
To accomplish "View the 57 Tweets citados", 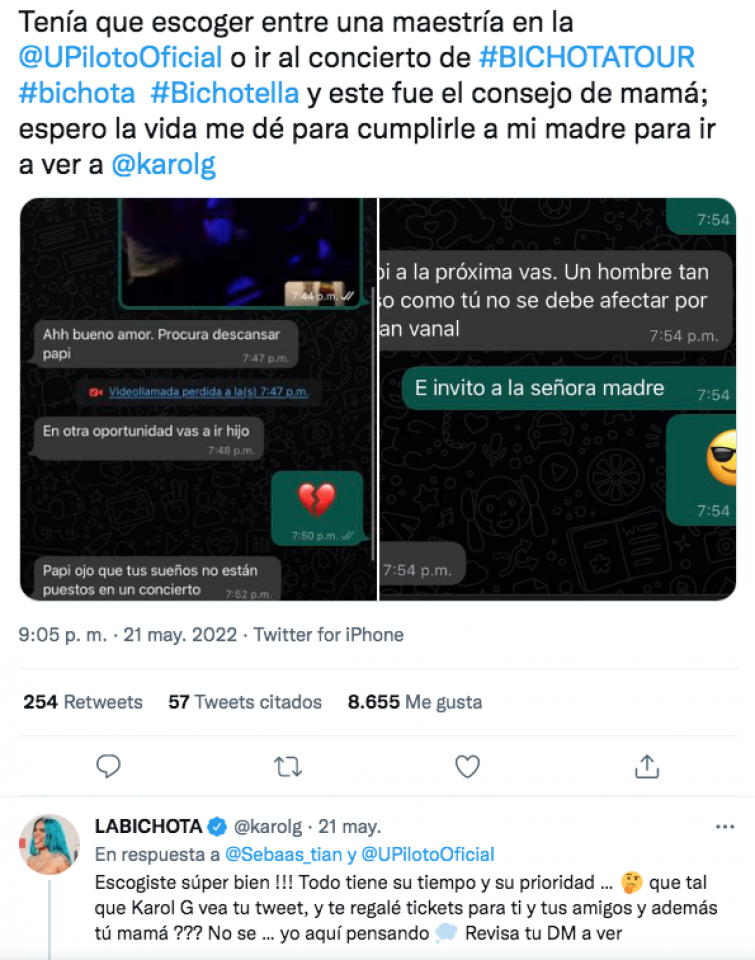I will pos(245,702).
